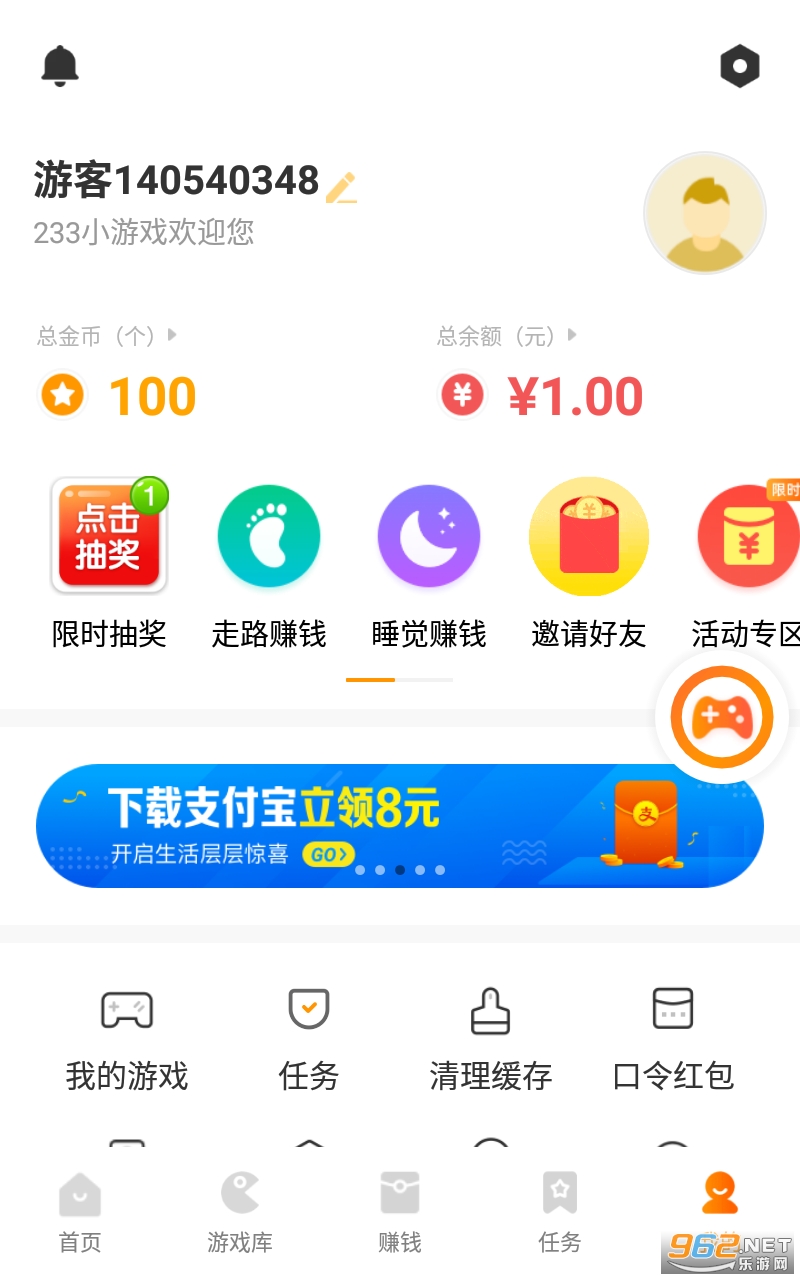Open 我的游戏
Viewport: 800px width, 1280px height.
click(127, 1038)
